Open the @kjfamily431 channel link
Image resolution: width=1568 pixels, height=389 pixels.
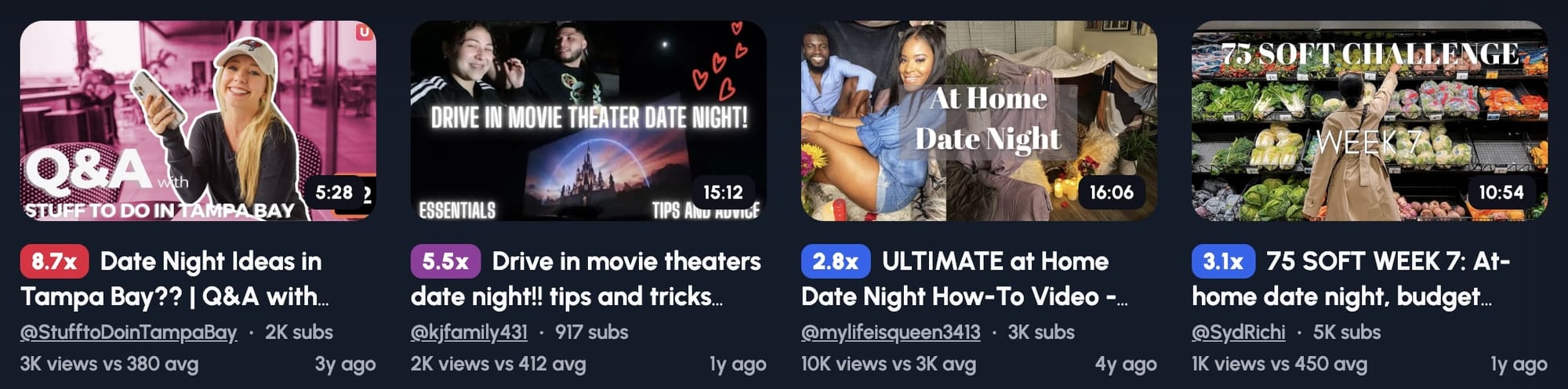469,333
